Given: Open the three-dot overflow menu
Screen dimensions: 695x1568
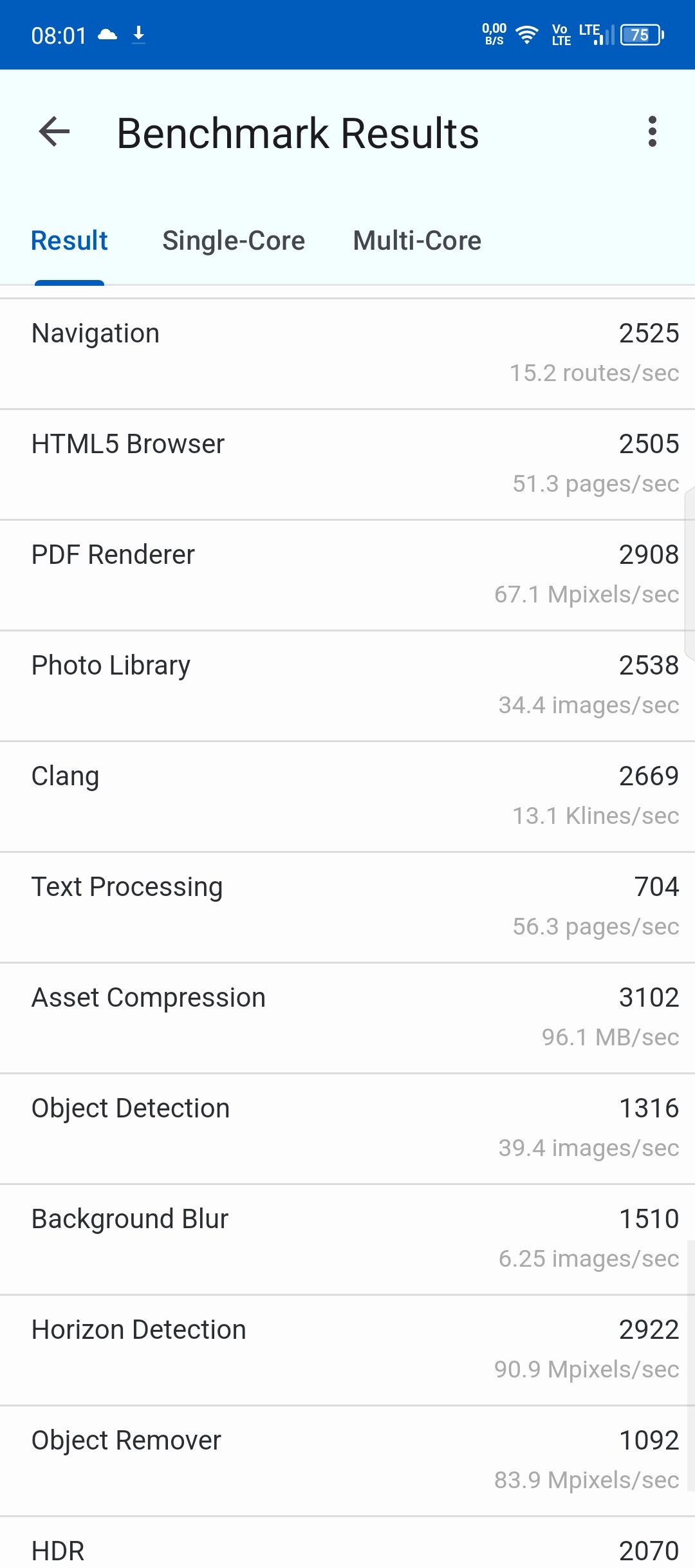Looking at the screenshot, I should [652, 132].
